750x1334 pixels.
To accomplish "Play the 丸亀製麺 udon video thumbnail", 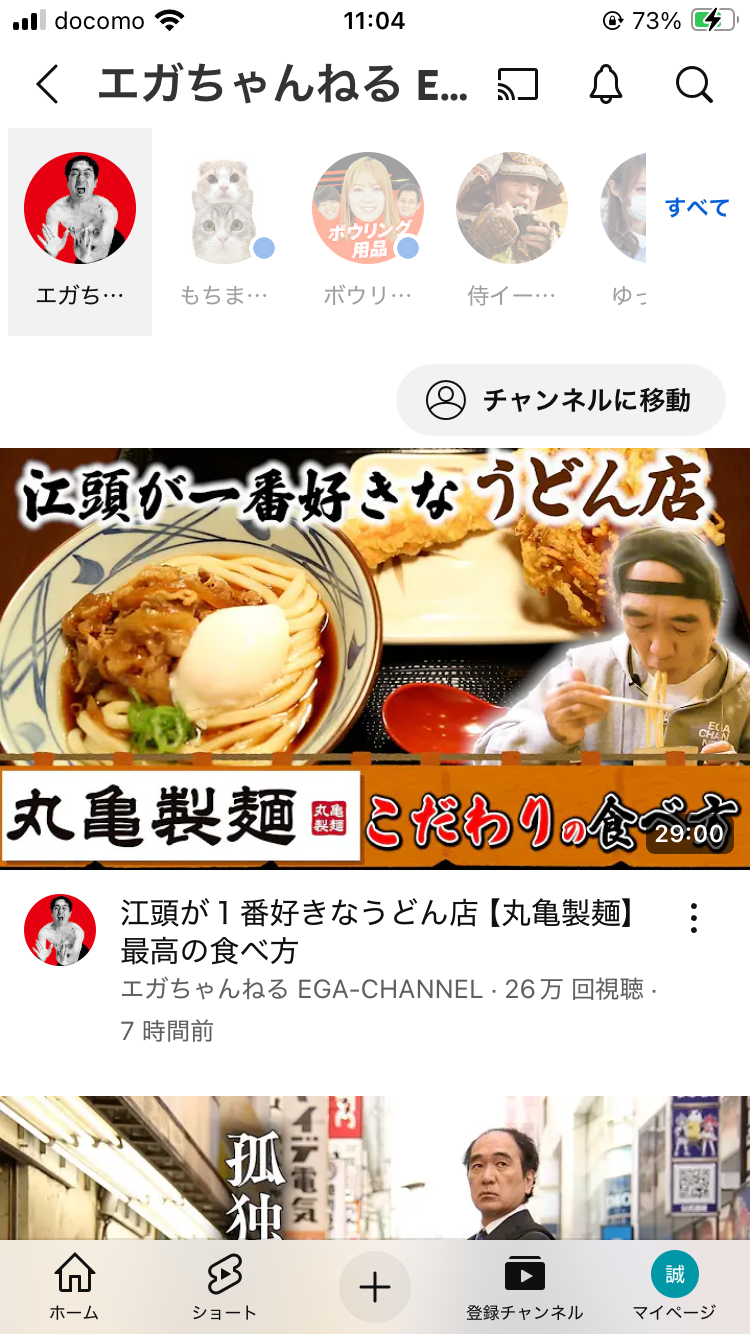I will 375,658.
